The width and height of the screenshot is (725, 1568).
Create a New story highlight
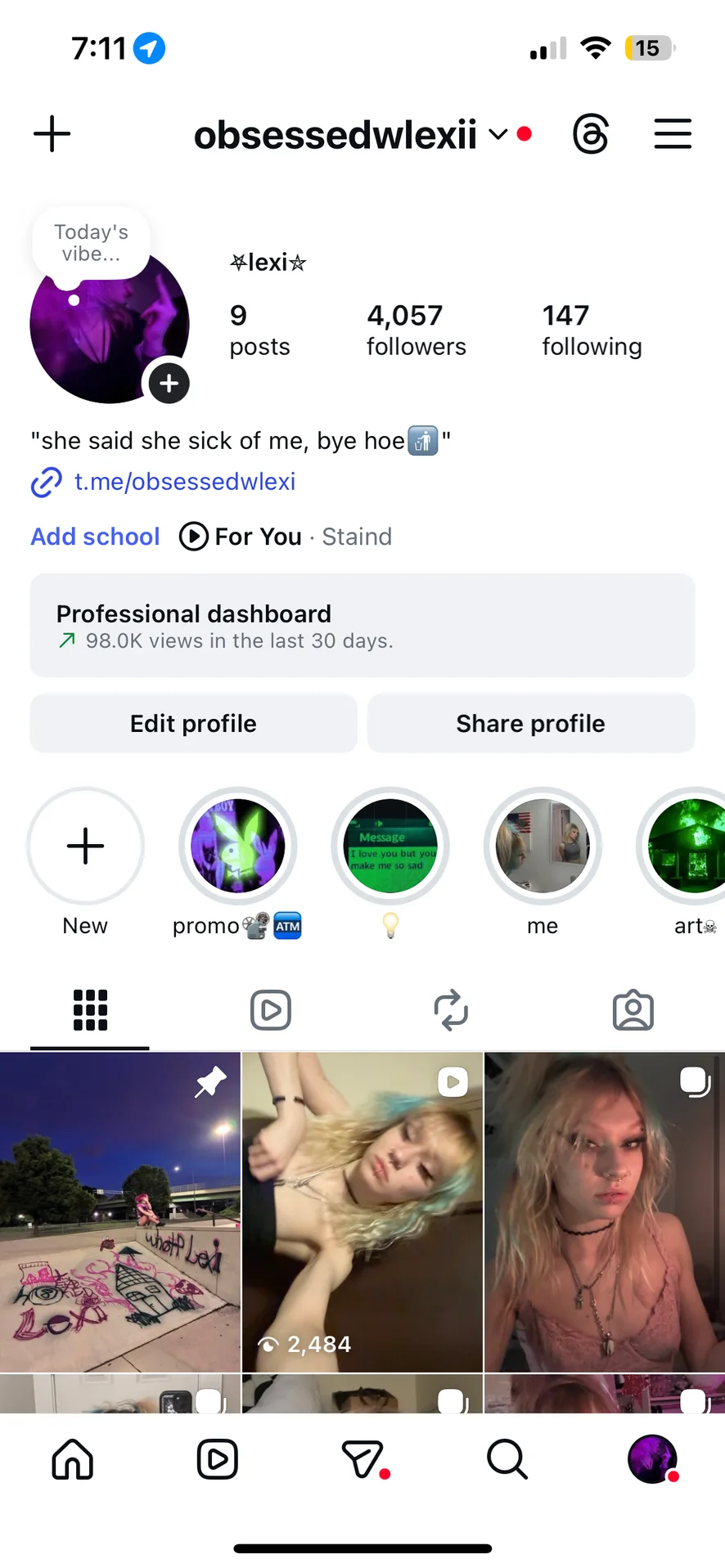(x=85, y=846)
